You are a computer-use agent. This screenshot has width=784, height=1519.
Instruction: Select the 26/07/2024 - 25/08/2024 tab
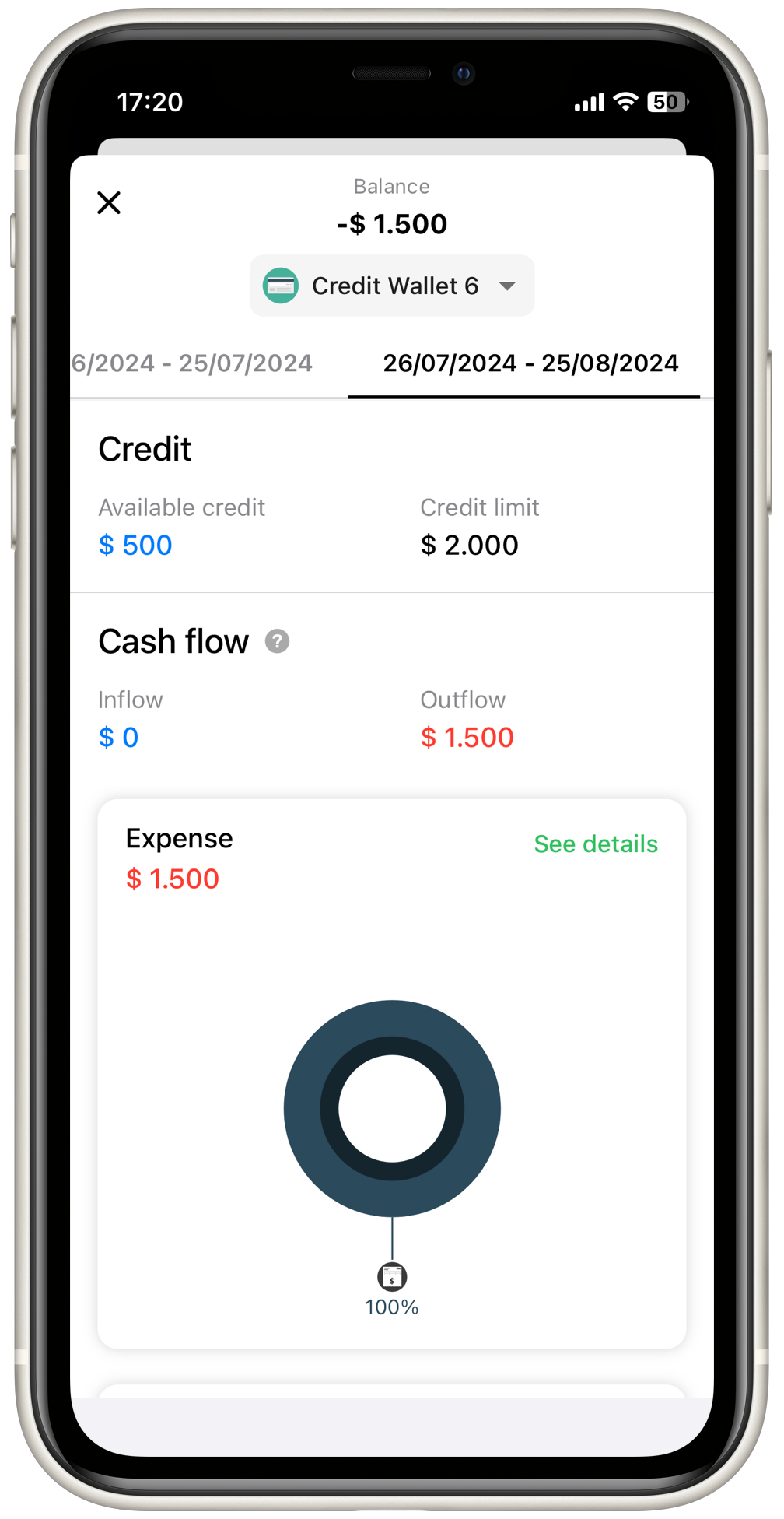[x=530, y=363]
